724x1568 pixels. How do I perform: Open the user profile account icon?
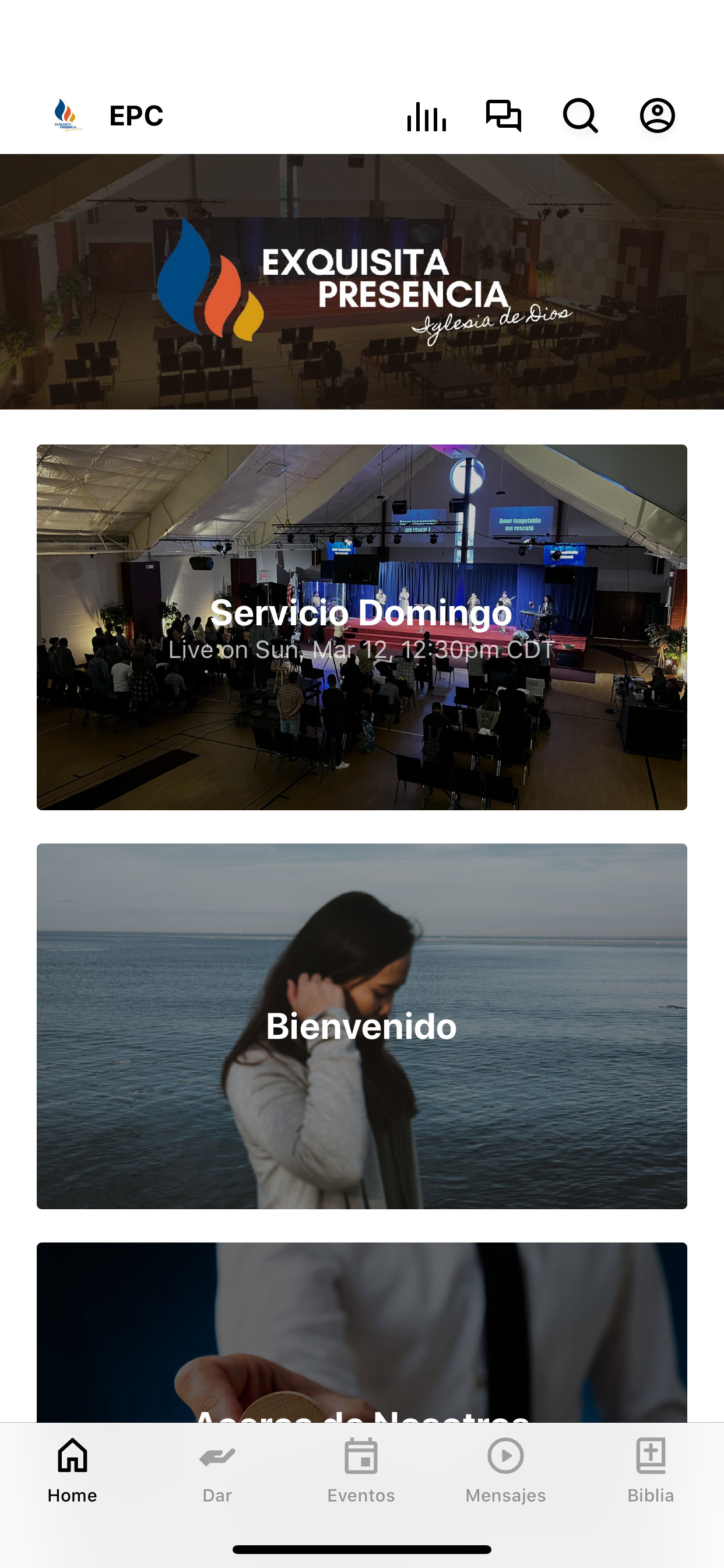pos(658,116)
